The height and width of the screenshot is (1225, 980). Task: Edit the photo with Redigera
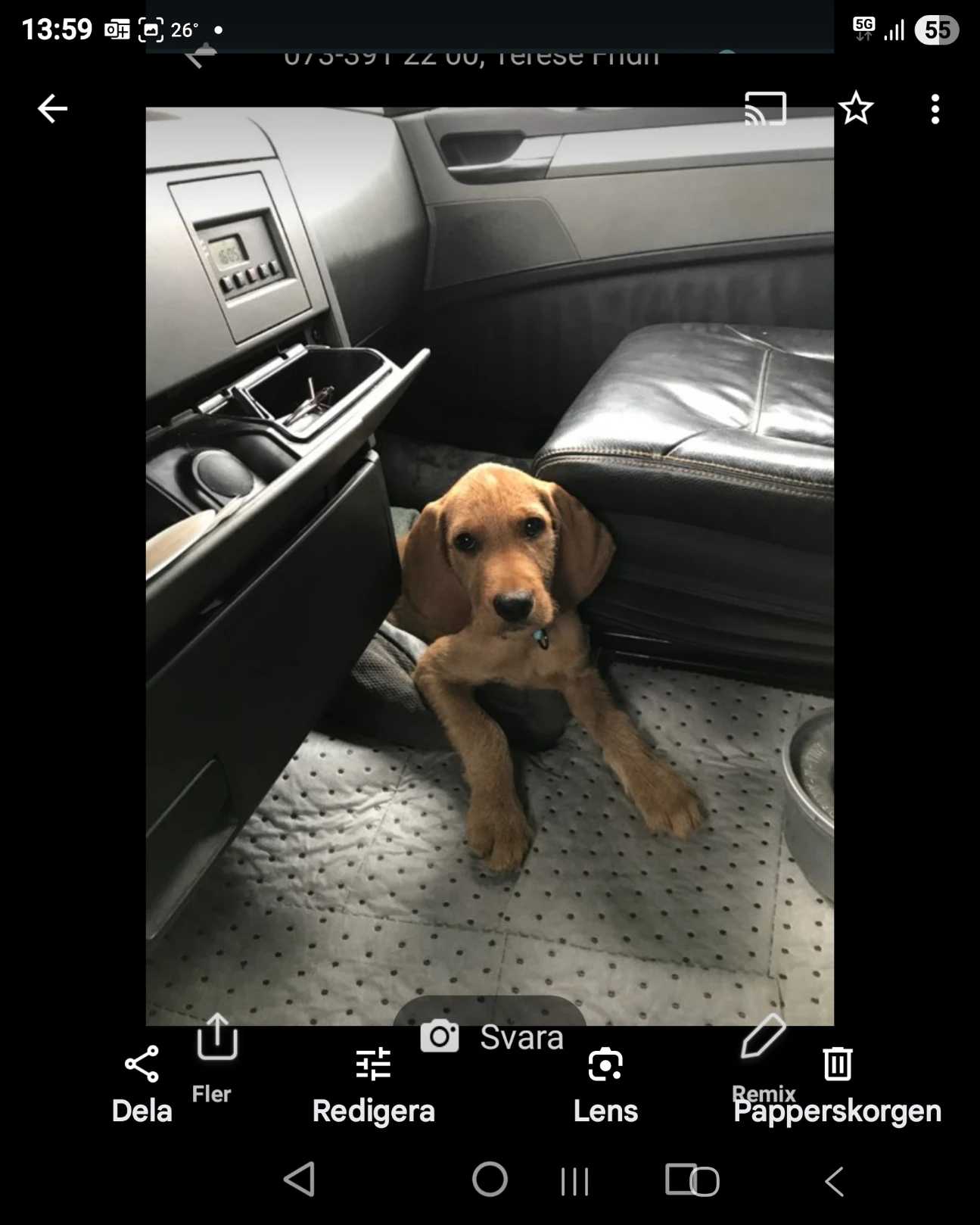point(373,1083)
